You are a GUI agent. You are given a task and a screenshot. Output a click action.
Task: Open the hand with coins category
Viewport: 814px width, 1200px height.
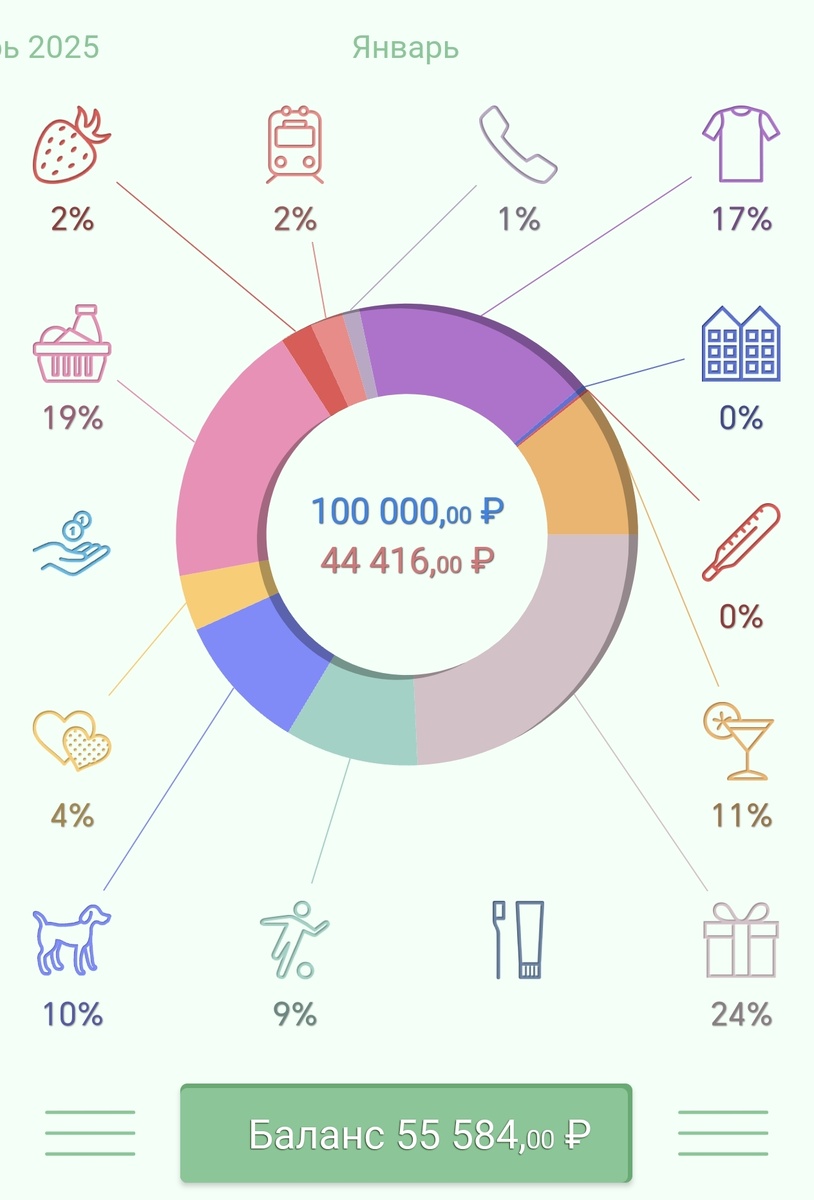pyautogui.click(x=72, y=542)
